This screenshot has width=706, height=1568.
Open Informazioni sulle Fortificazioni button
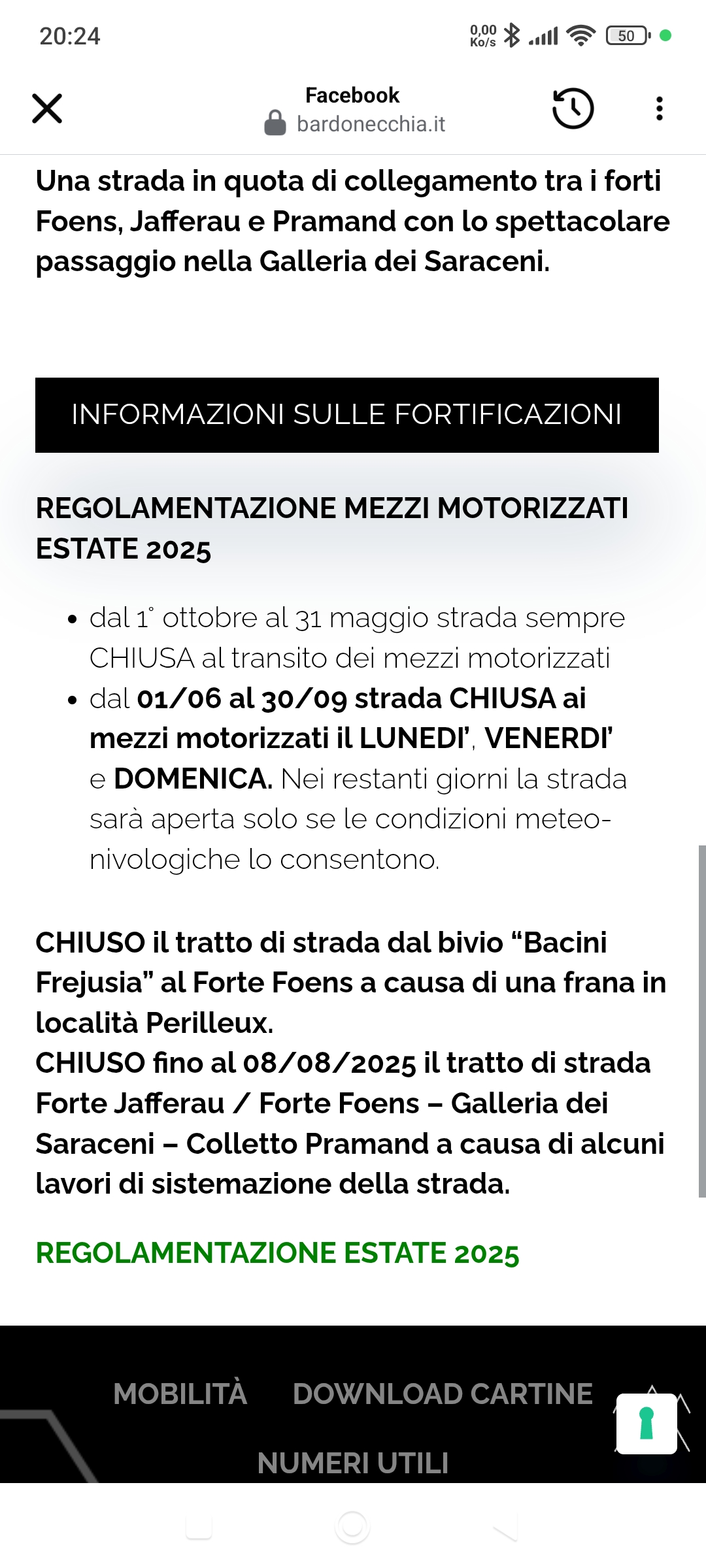click(x=347, y=415)
